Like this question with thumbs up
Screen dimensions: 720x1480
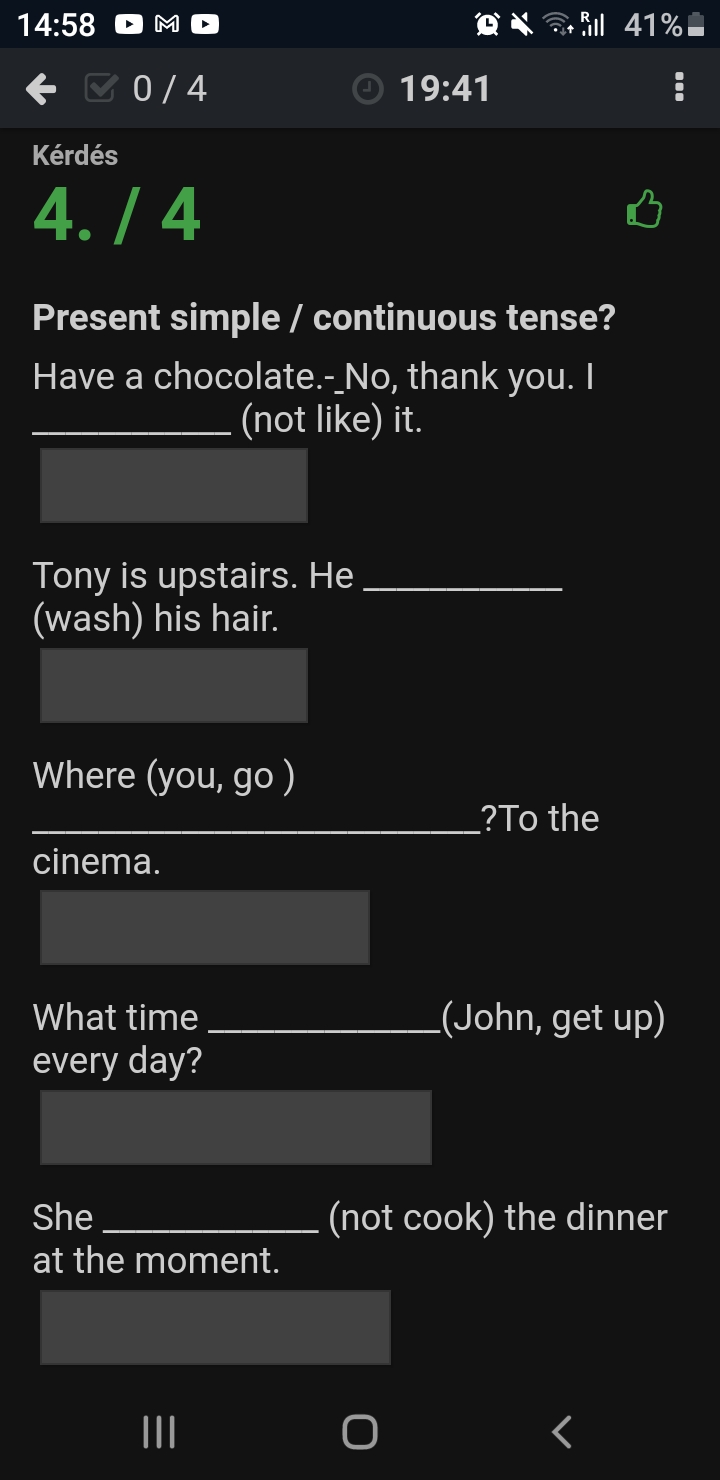[x=644, y=210]
